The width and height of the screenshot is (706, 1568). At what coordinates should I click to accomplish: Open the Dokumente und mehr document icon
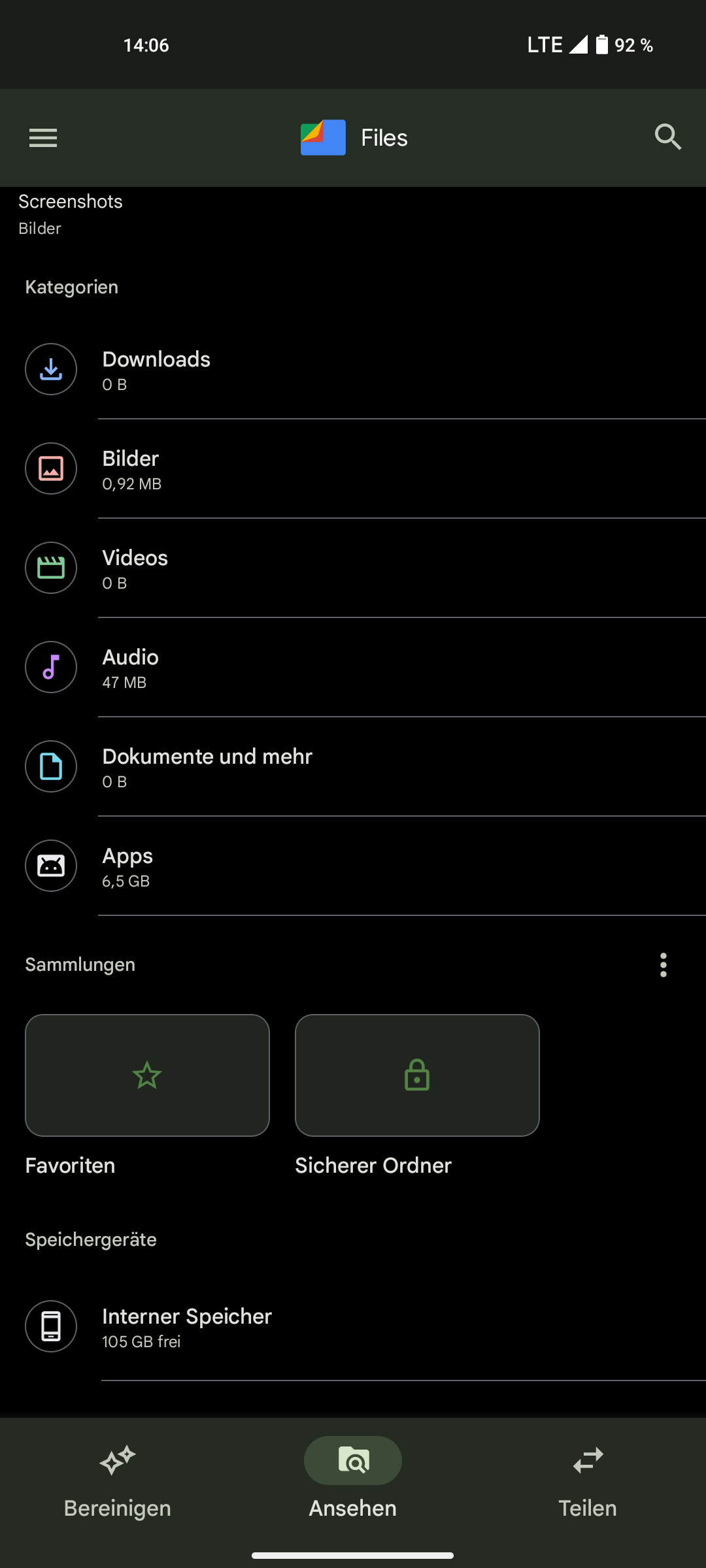50,766
